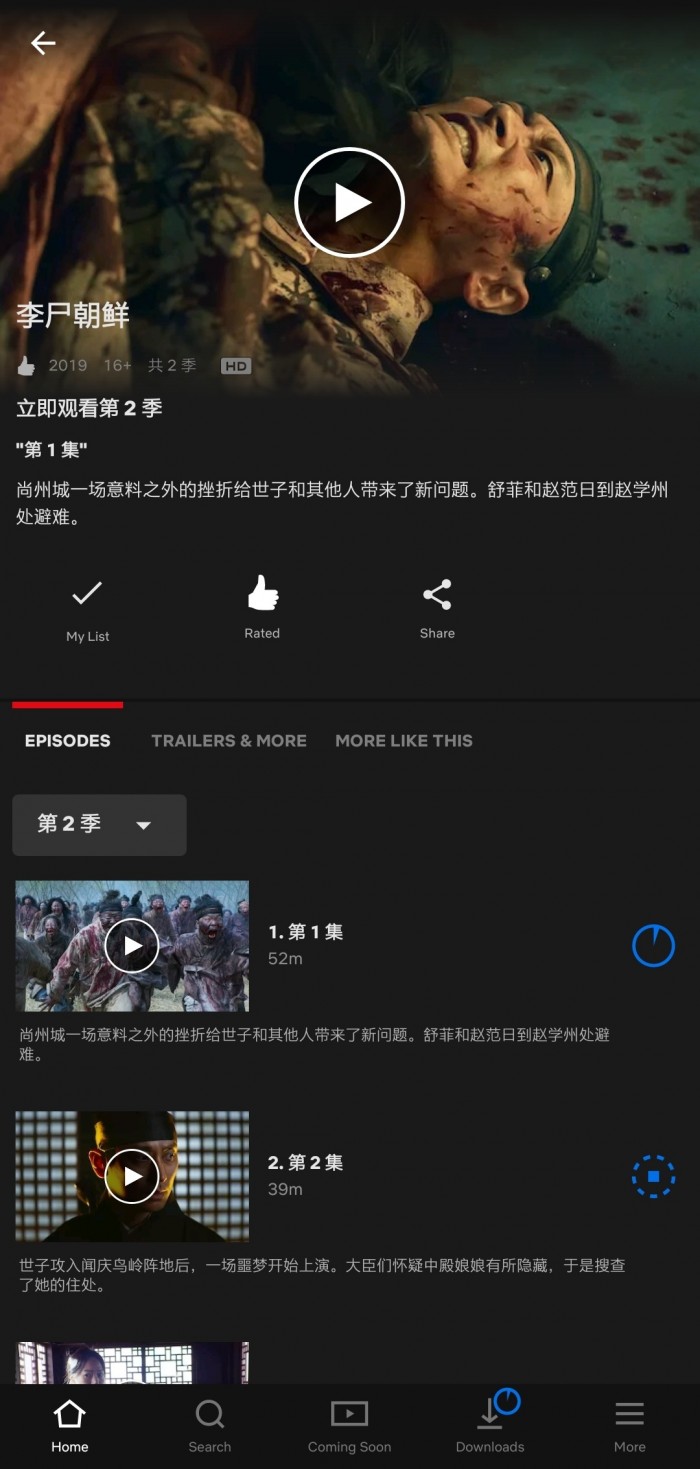Remove the show from My List
700x1469 pixels.
click(87, 606)
